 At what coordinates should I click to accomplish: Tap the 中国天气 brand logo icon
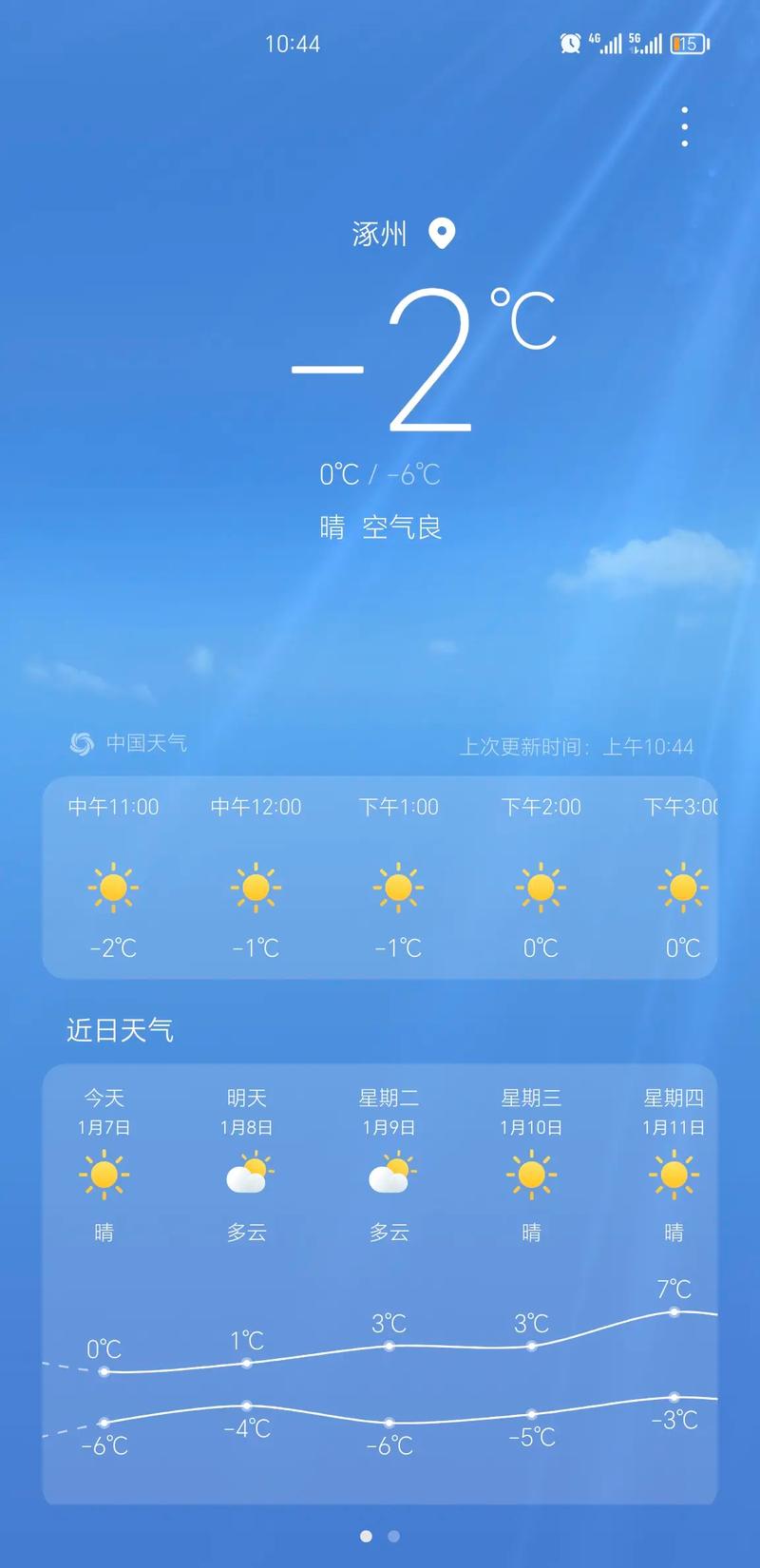81,745
